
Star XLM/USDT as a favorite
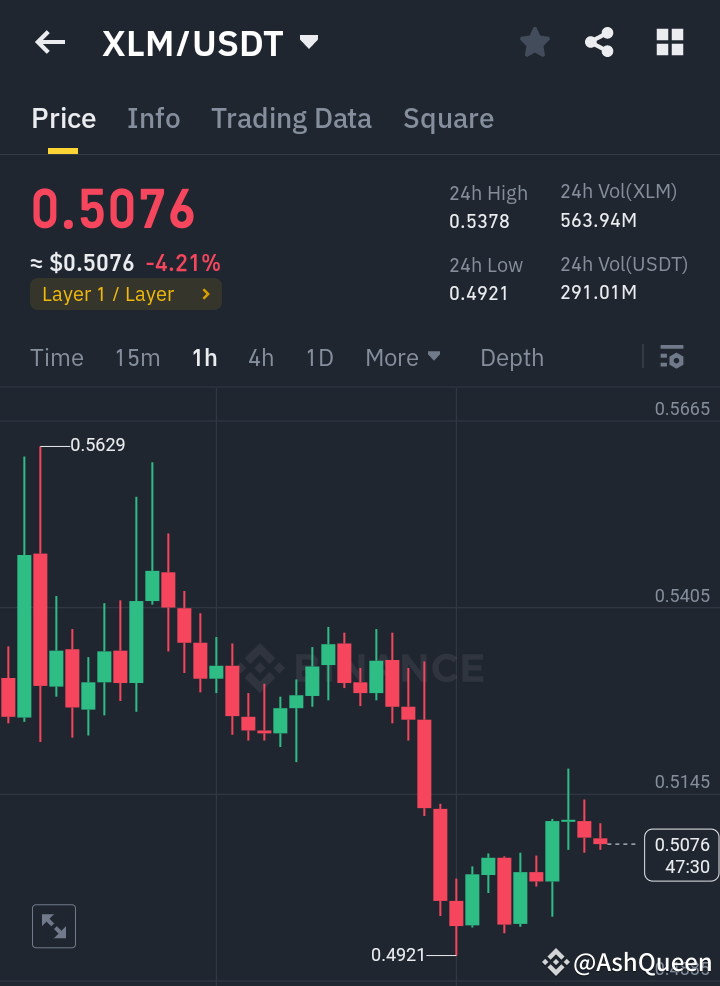point(534,42)
